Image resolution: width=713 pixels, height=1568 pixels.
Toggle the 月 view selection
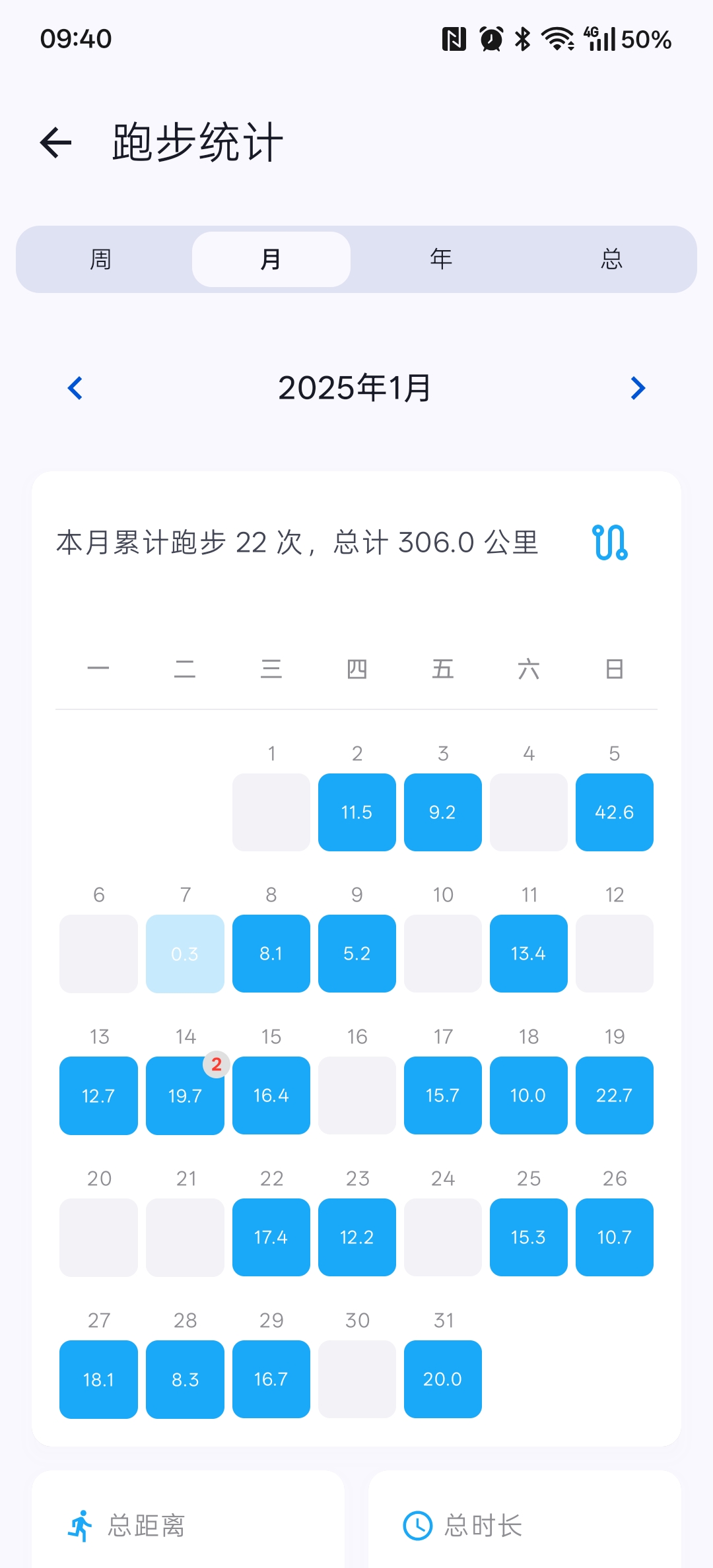[271, 259]
